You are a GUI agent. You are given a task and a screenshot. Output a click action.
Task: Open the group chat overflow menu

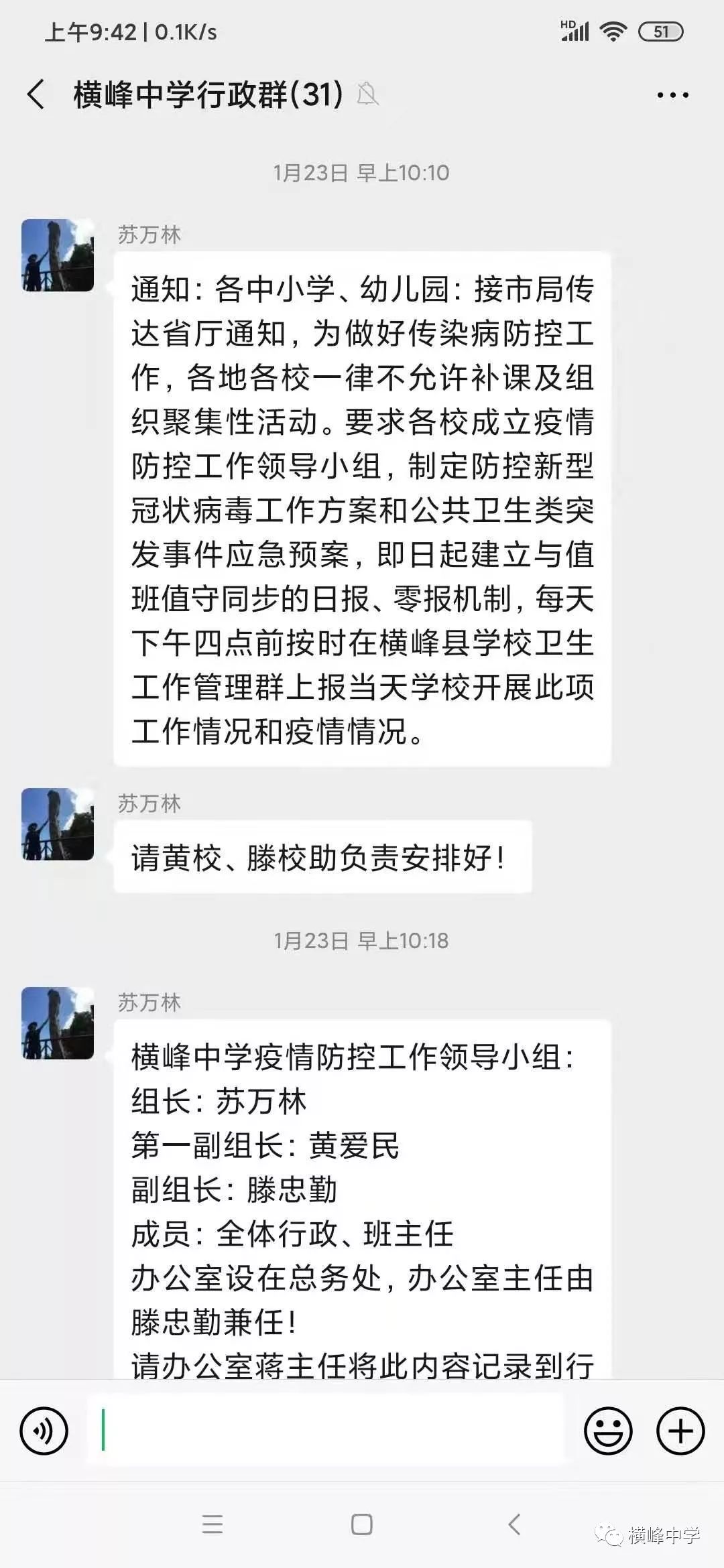coord(672,95)
